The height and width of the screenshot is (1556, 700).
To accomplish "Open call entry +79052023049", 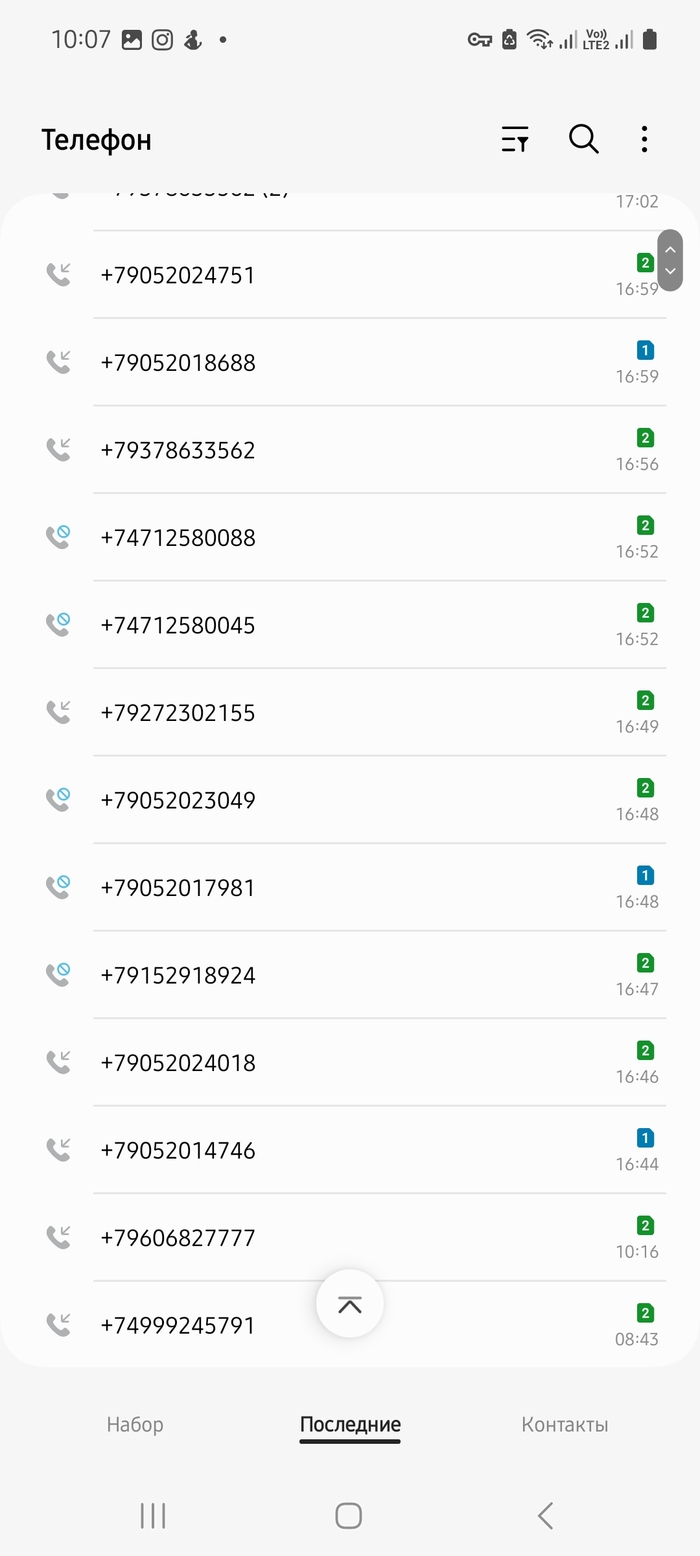I will 178,800.
